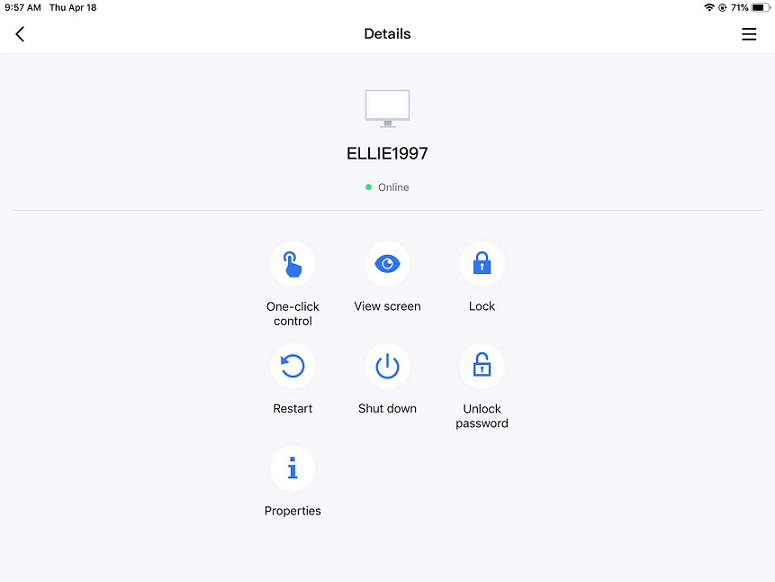Go back from the Details page
Image resolution: width=775 pixels, height=582 pixels.
(x=20, y=34)
